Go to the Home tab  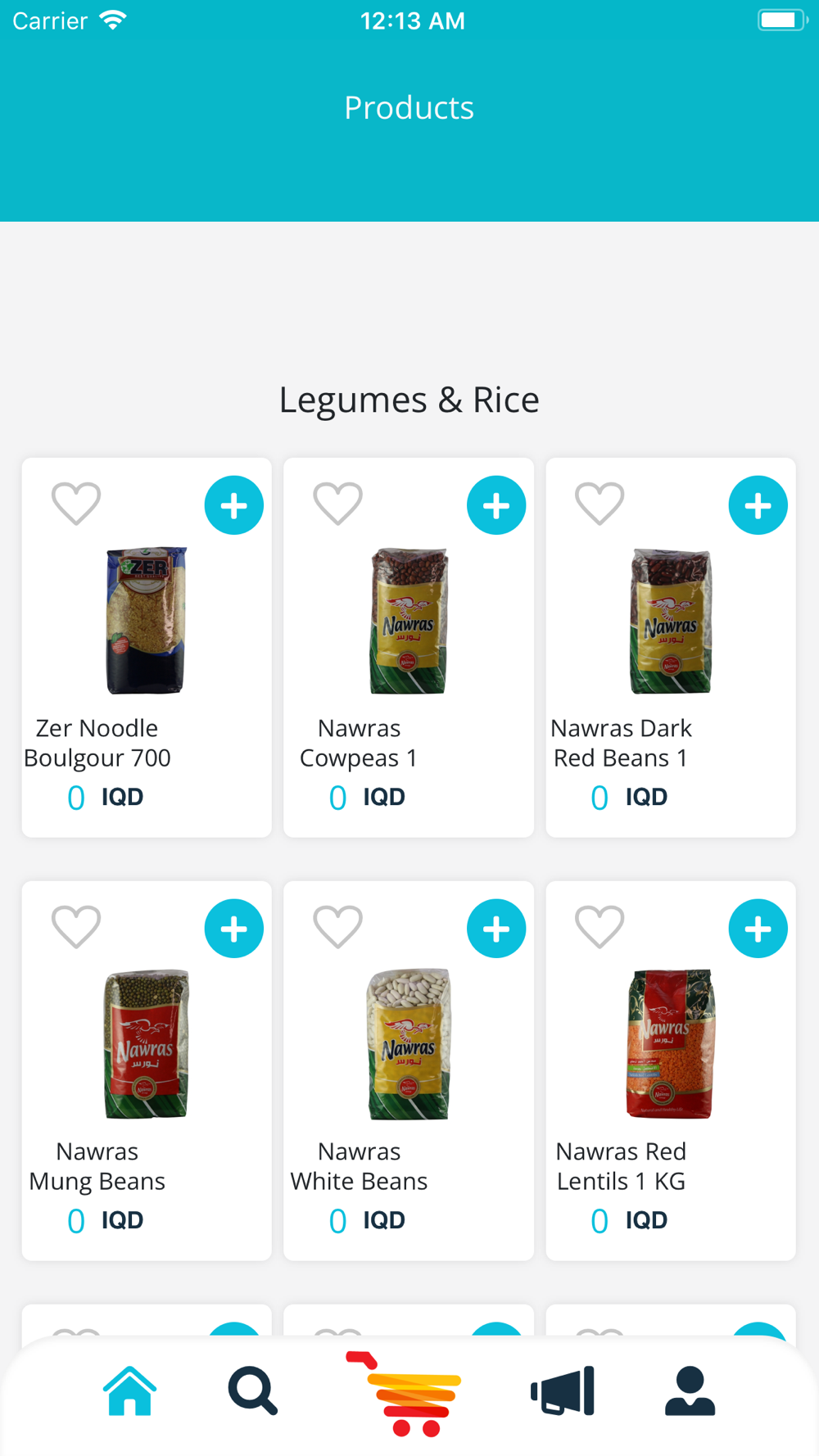coord(129,1391)
